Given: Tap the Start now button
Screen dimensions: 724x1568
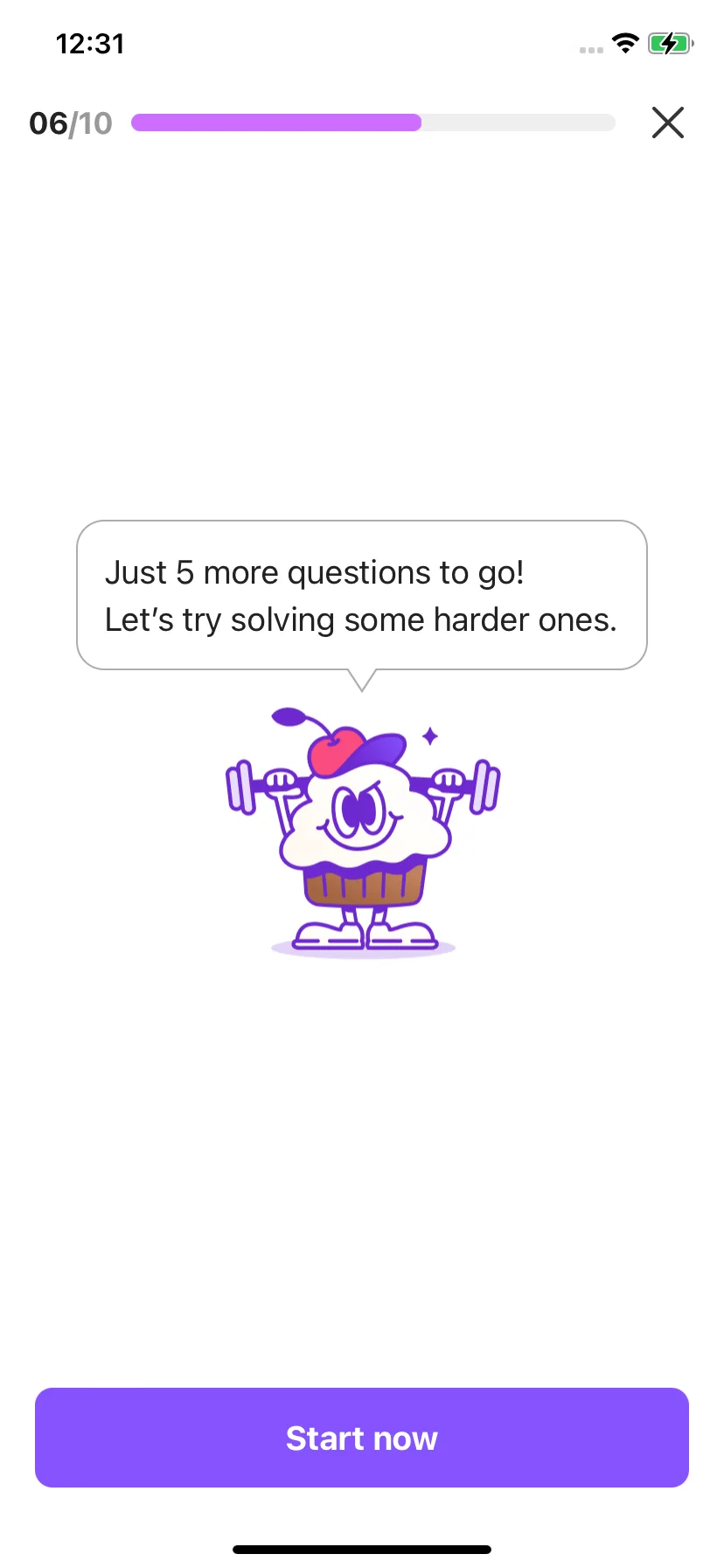Looking at the screenshot, I should (x=362, y=1438).
